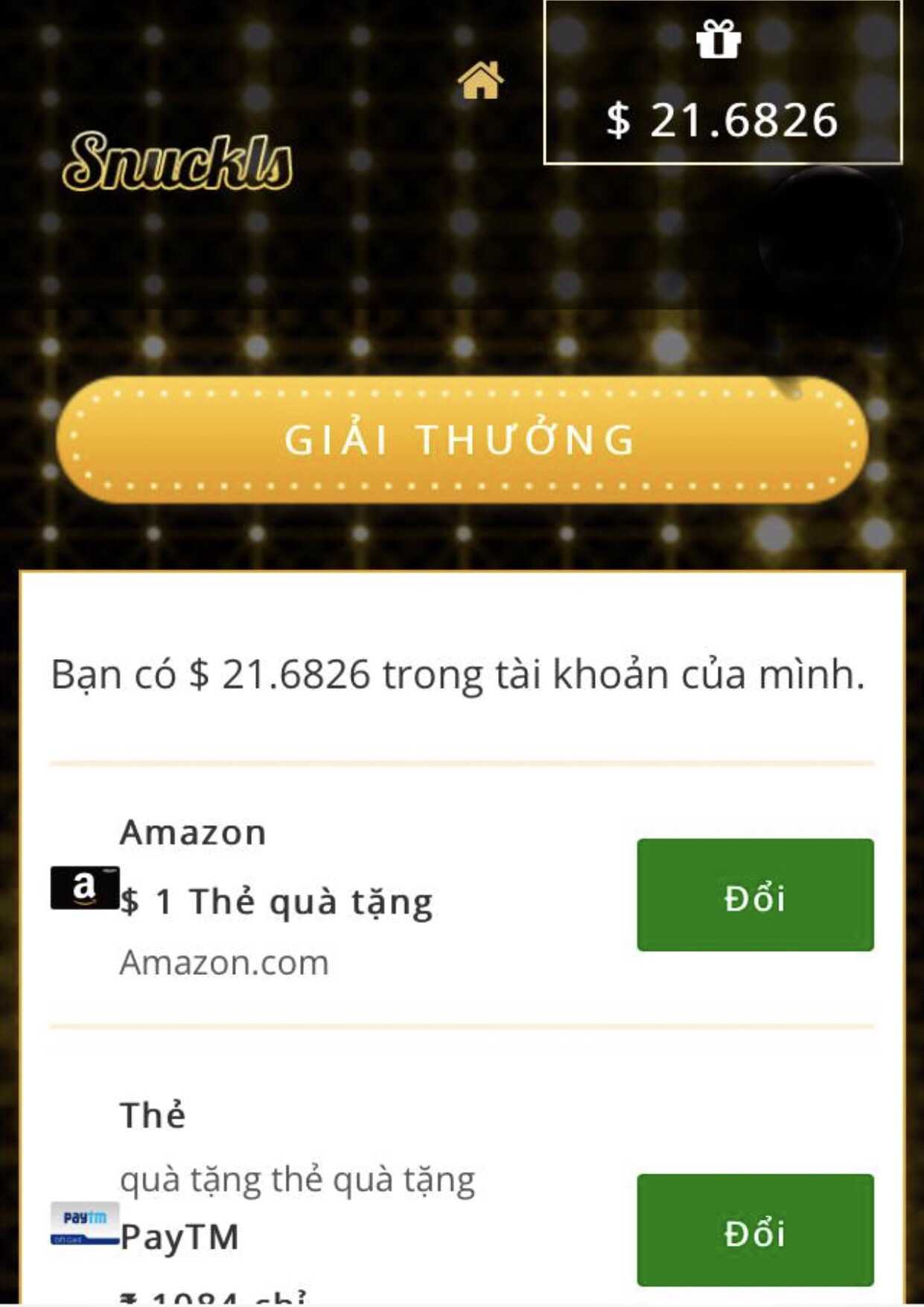Go to the home page icon
924x1307 pixels.
pyautogui.click(x=480, y=80)
